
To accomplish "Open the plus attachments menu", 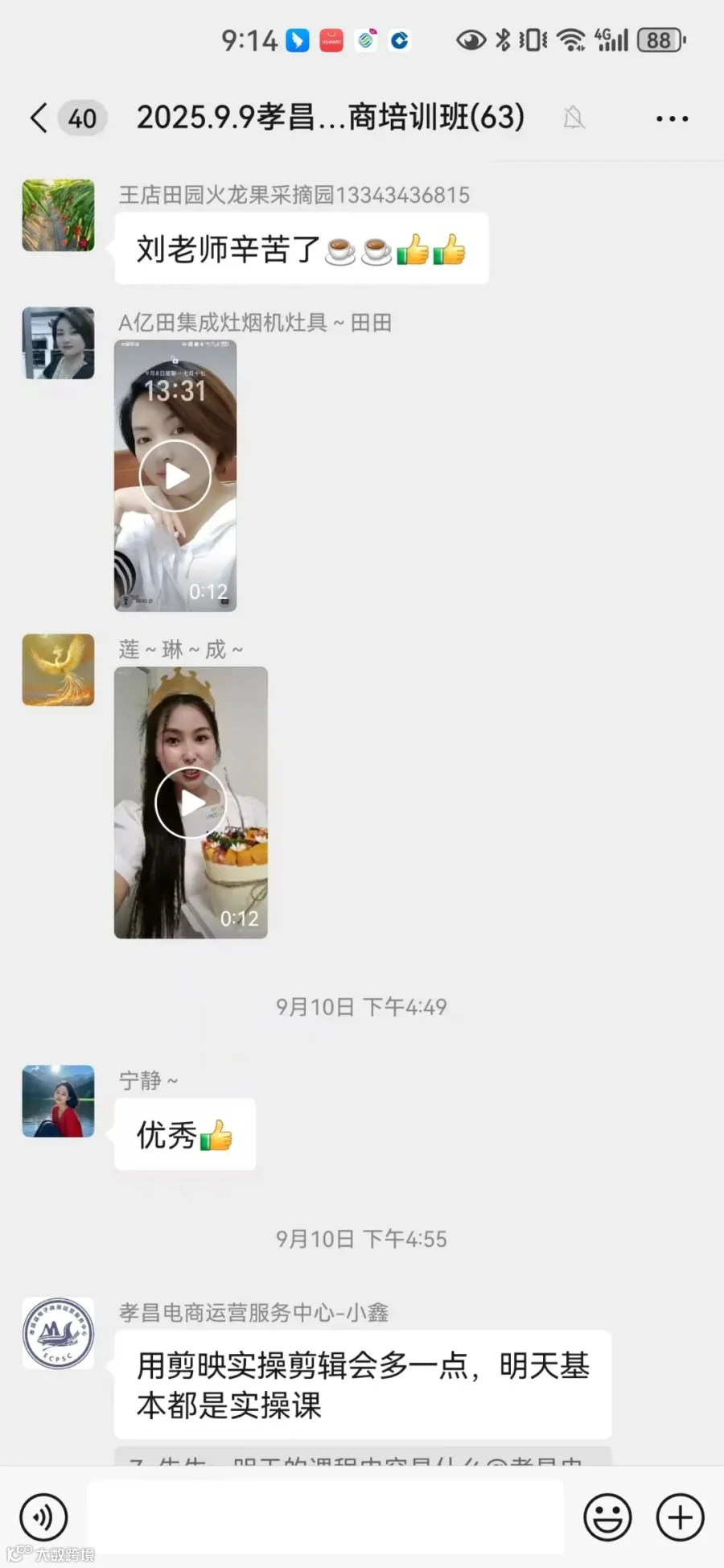I will coord(681,1517).
